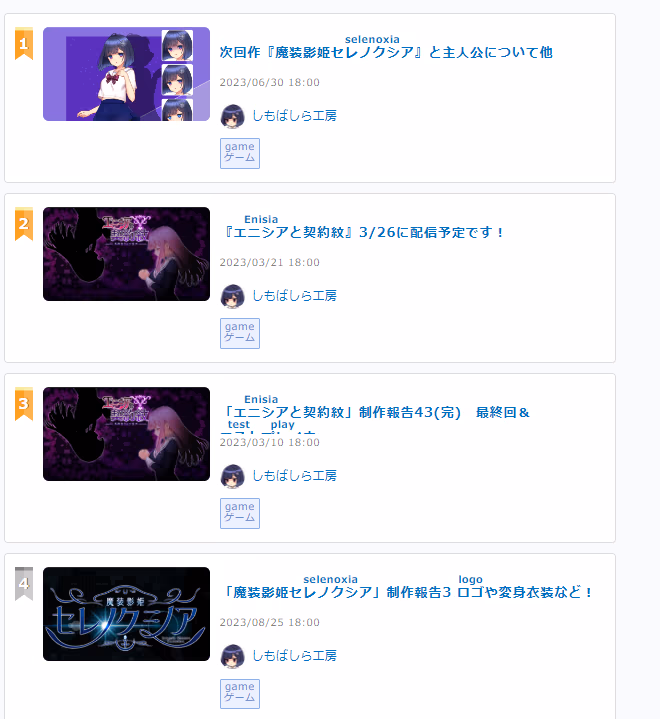Visit しもばしら工房 profile under rank 2 post

(293, 296)
